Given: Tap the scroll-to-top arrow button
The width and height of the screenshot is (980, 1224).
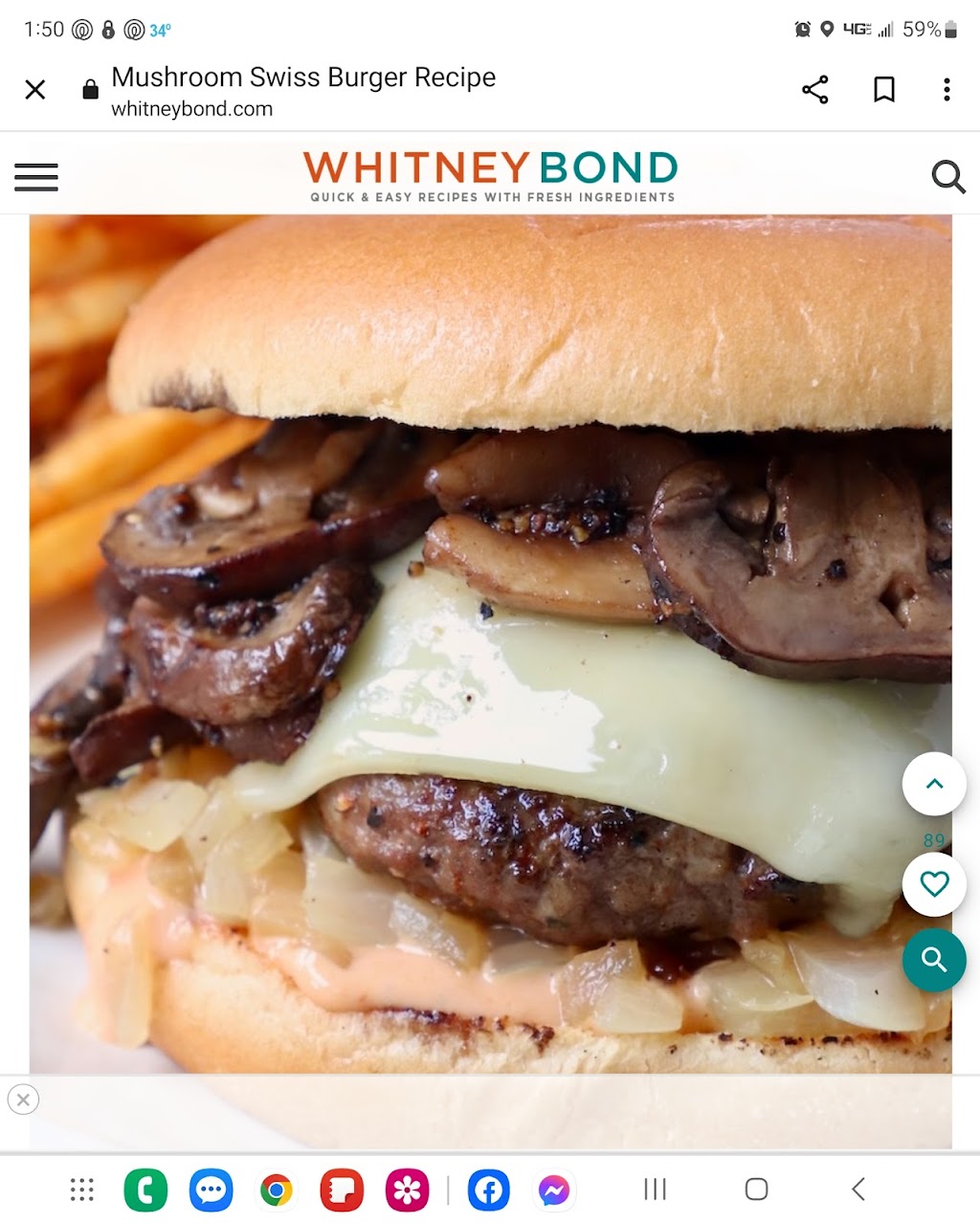Looking at the screenshot, I should (934, 784).
